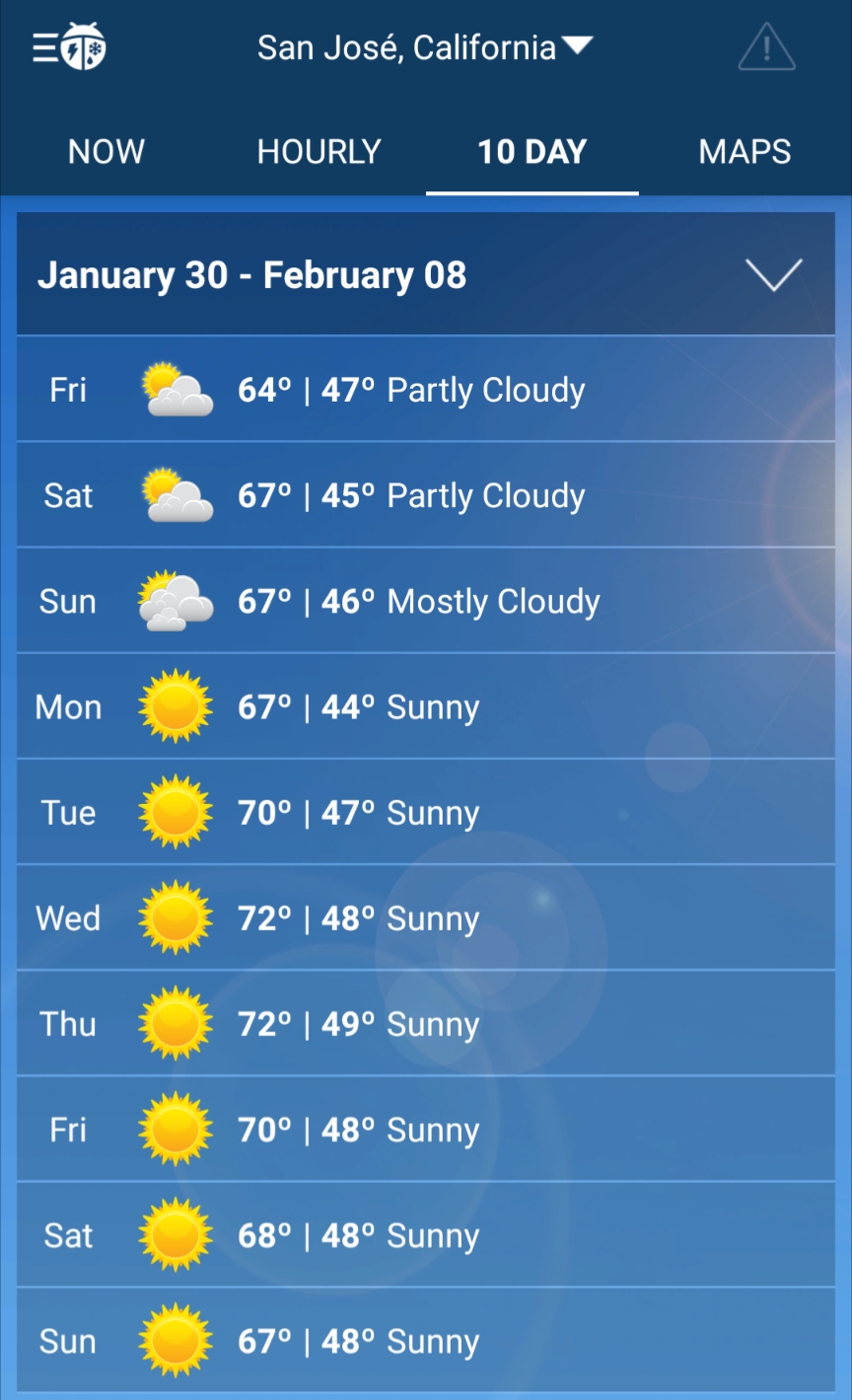Switch to the HOURLY tab
The image size is (852, 1400).
[319, 152]
